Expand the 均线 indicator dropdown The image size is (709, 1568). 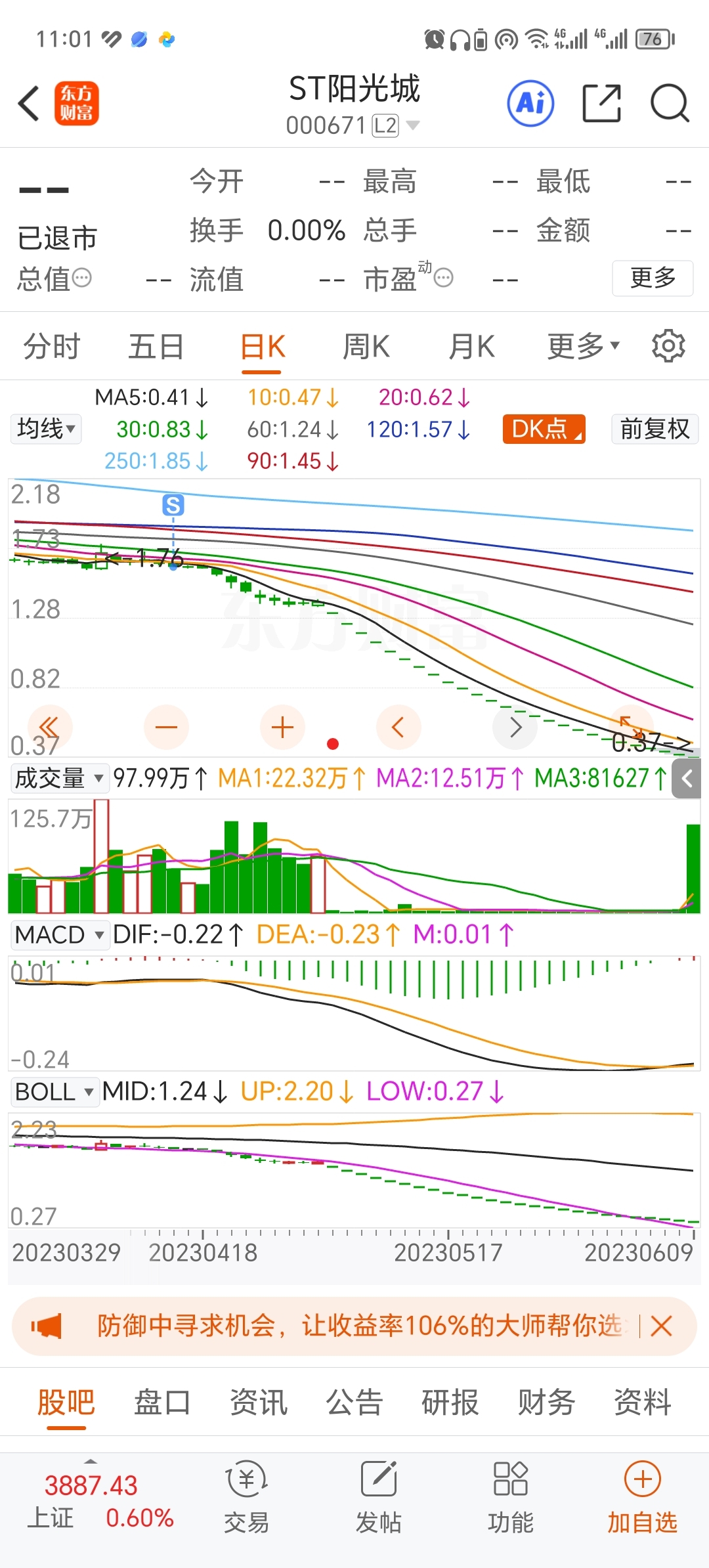click(46, 429)
